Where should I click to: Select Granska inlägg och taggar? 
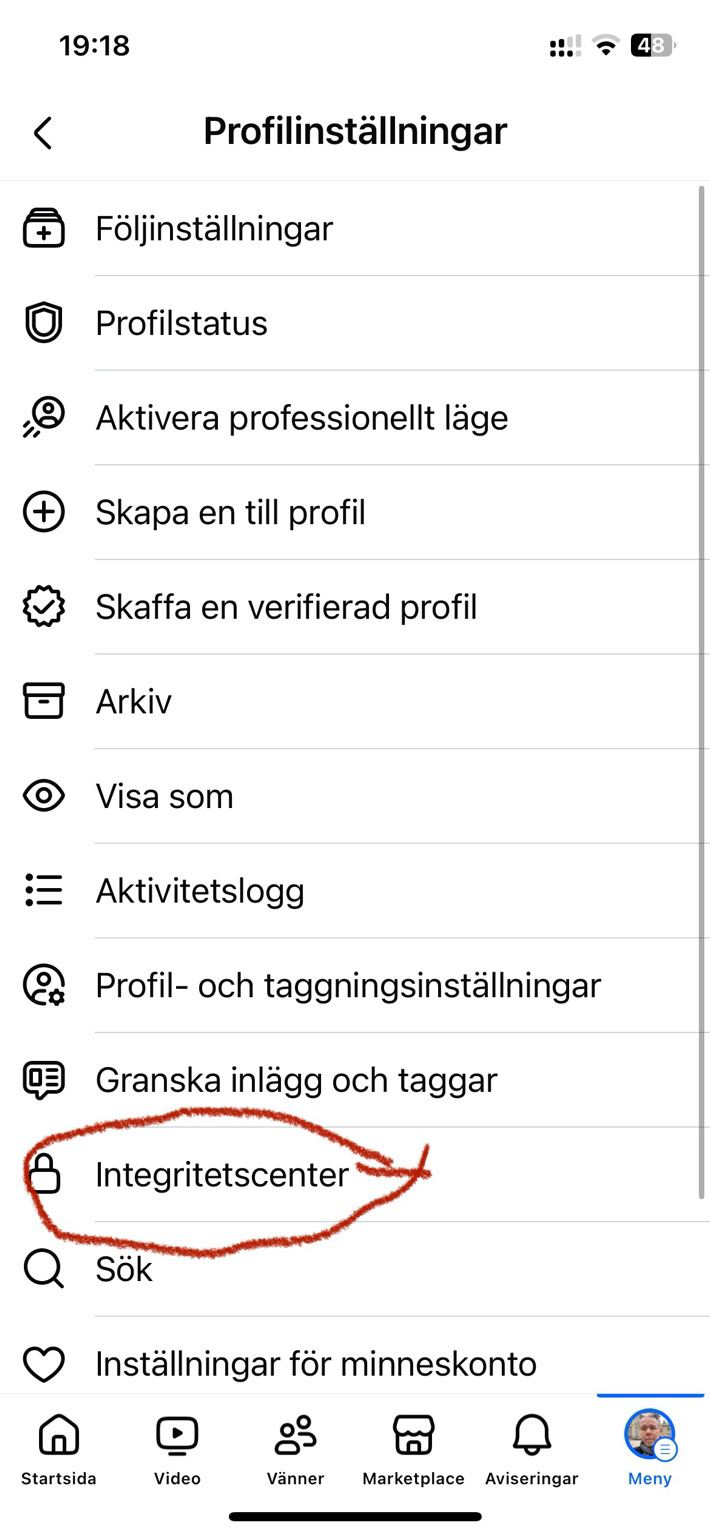[x=355, y=1080]
